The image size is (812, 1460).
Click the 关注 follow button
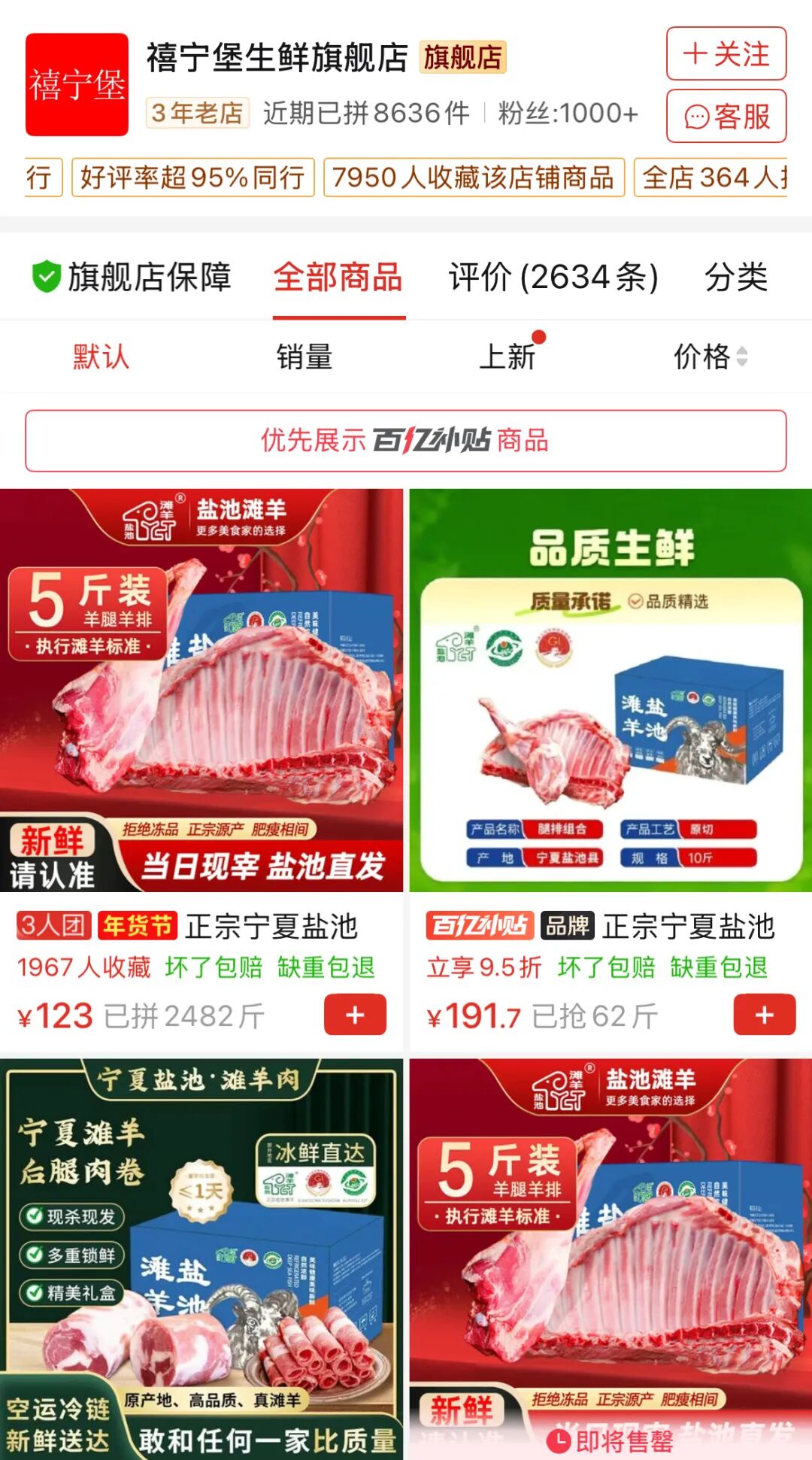click(x=726, y=53)
